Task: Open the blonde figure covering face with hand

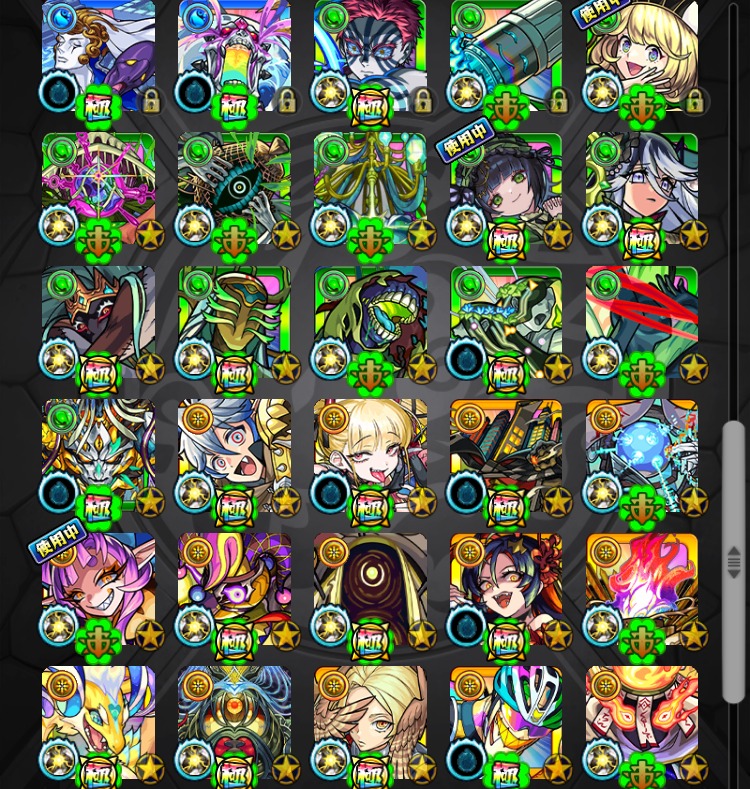Action: tap(370, 722)
